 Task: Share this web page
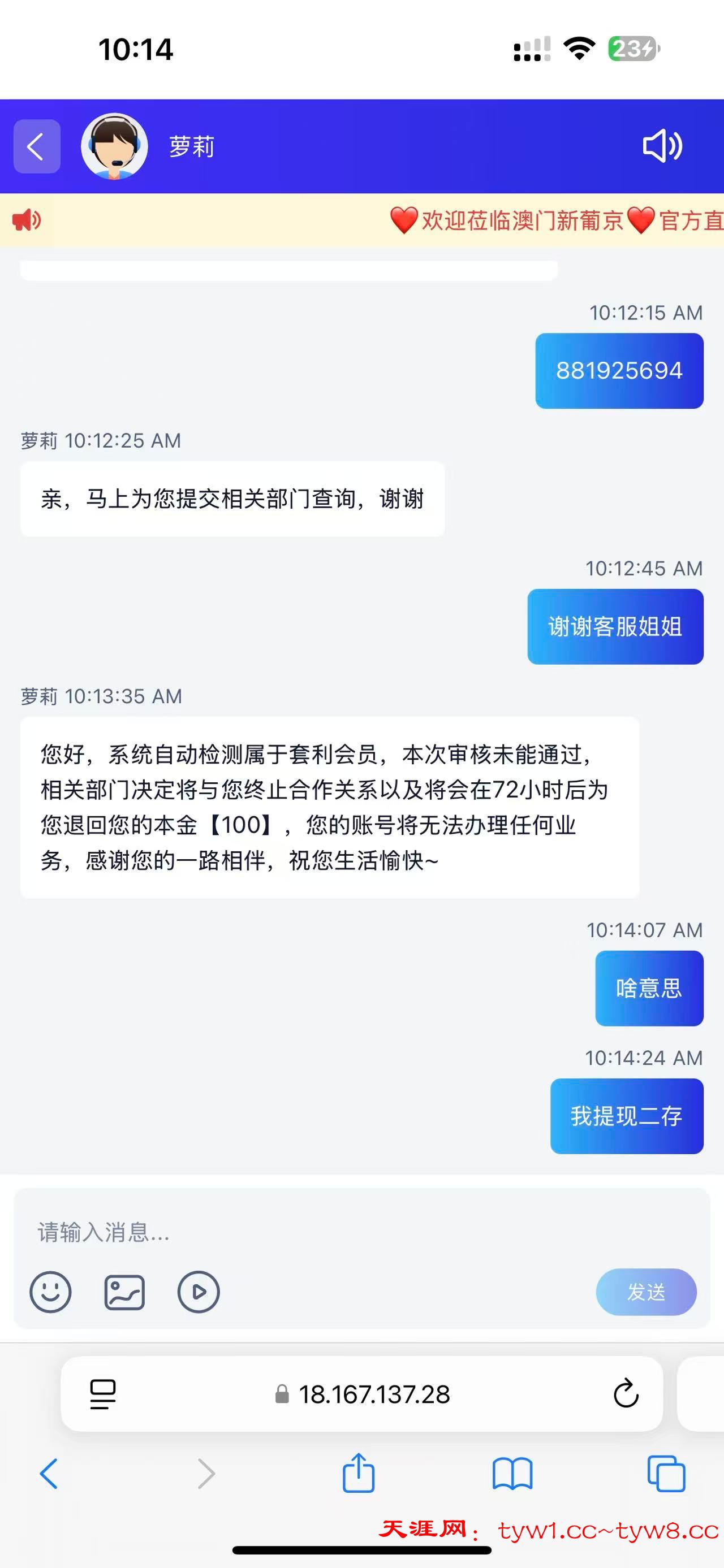359,1473
